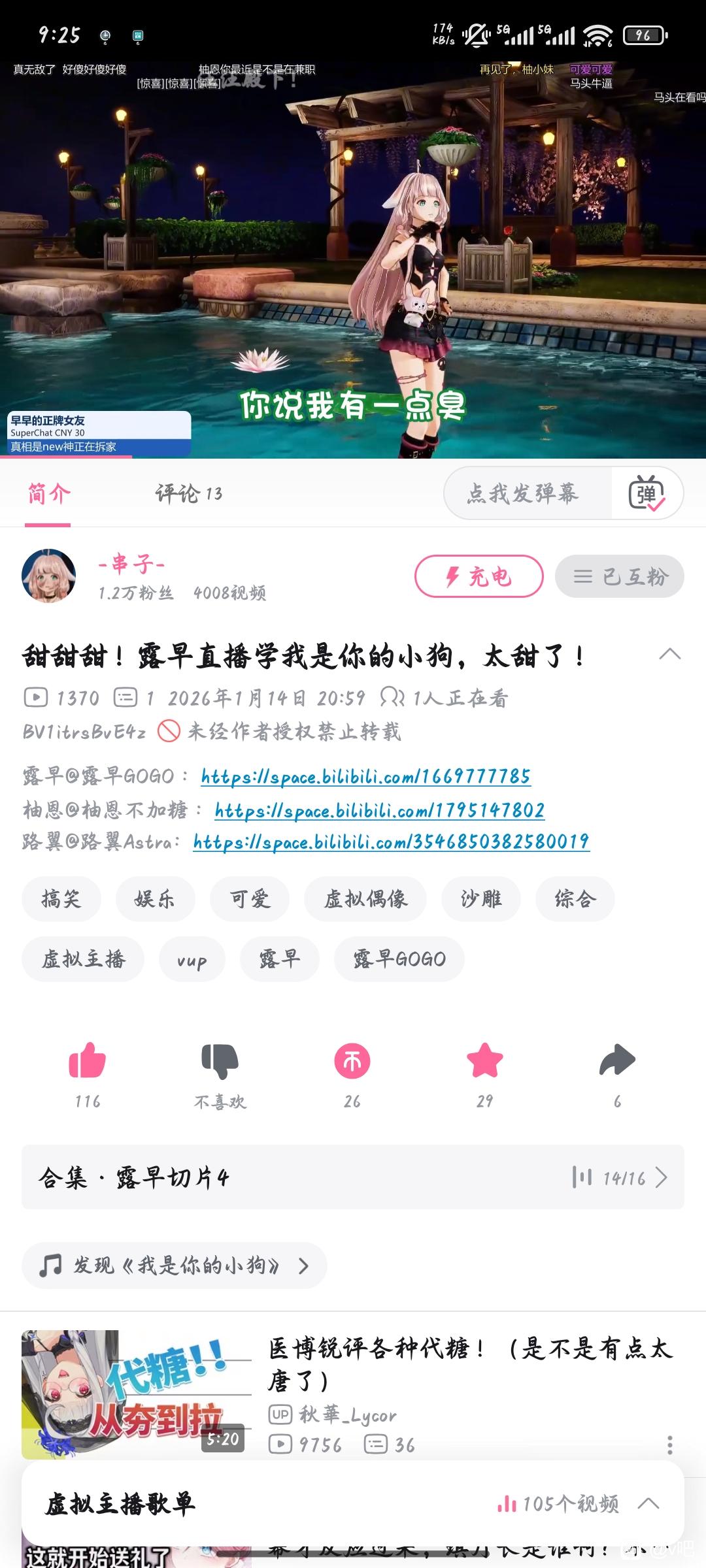Switch to the 评论 13 tab

point(188,493)
